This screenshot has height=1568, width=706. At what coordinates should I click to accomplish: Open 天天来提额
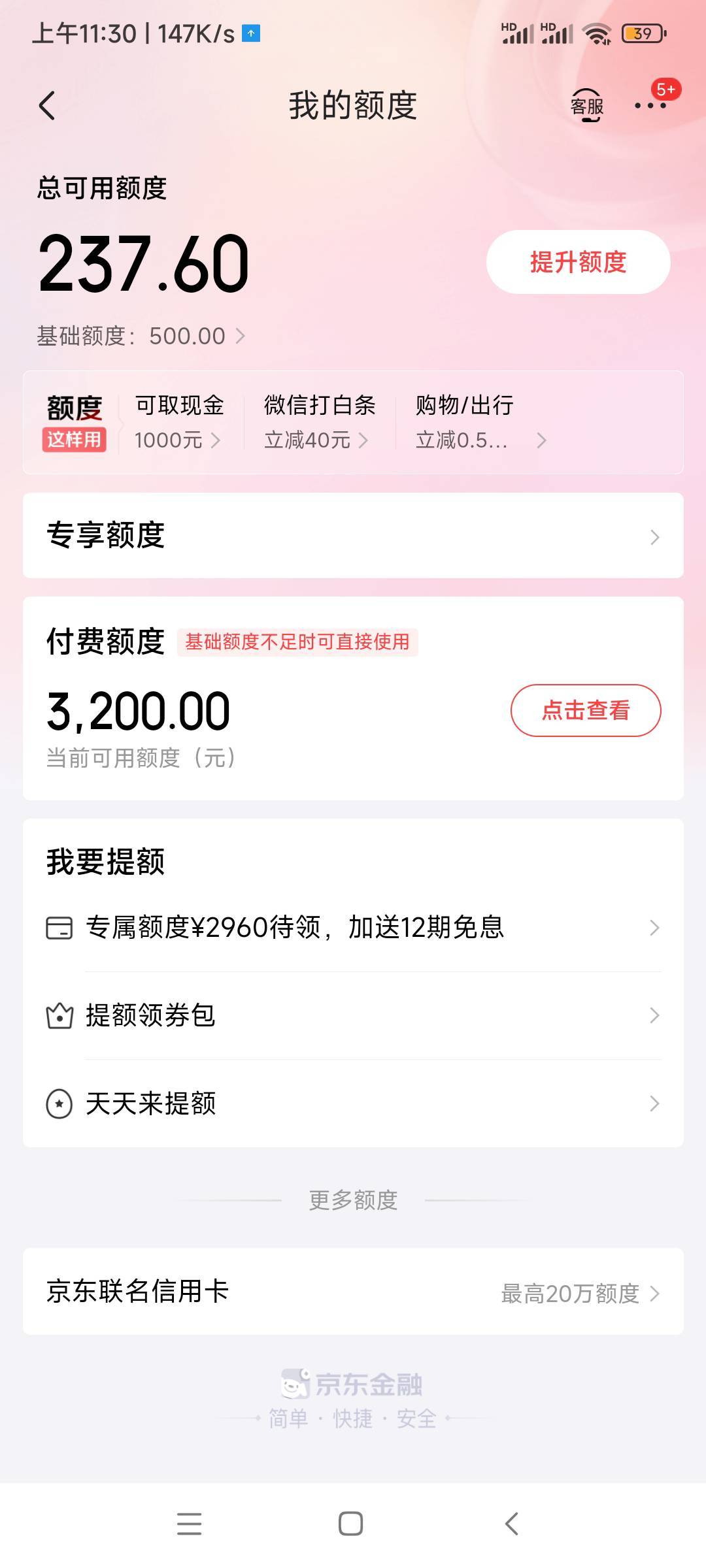coord(353,1103)
